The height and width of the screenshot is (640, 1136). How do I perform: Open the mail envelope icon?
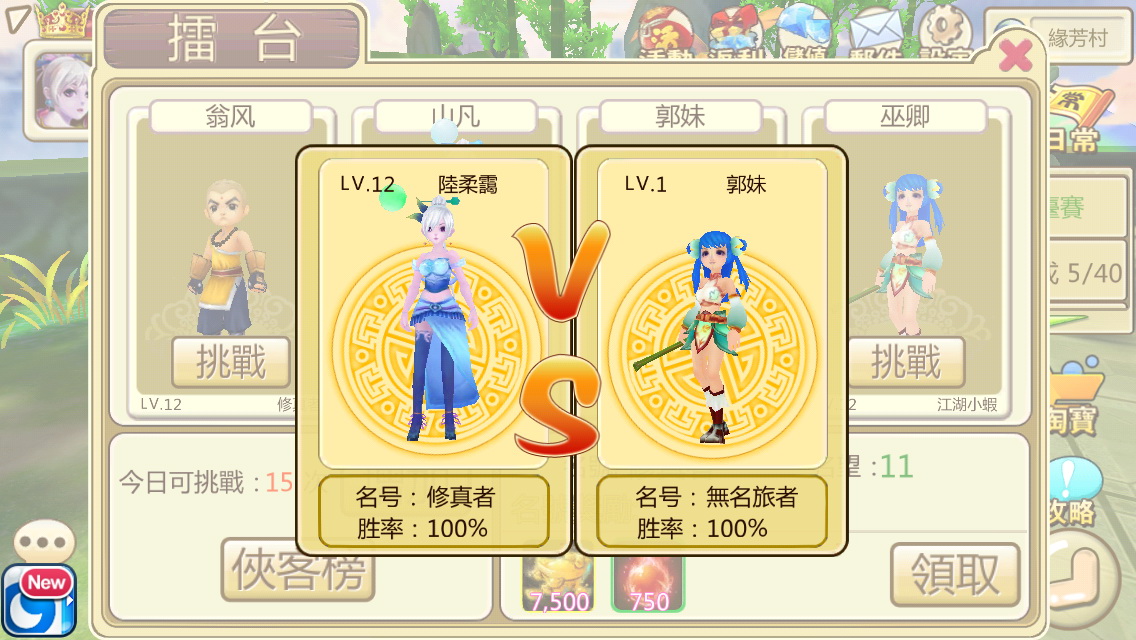(x=873, y=30)
